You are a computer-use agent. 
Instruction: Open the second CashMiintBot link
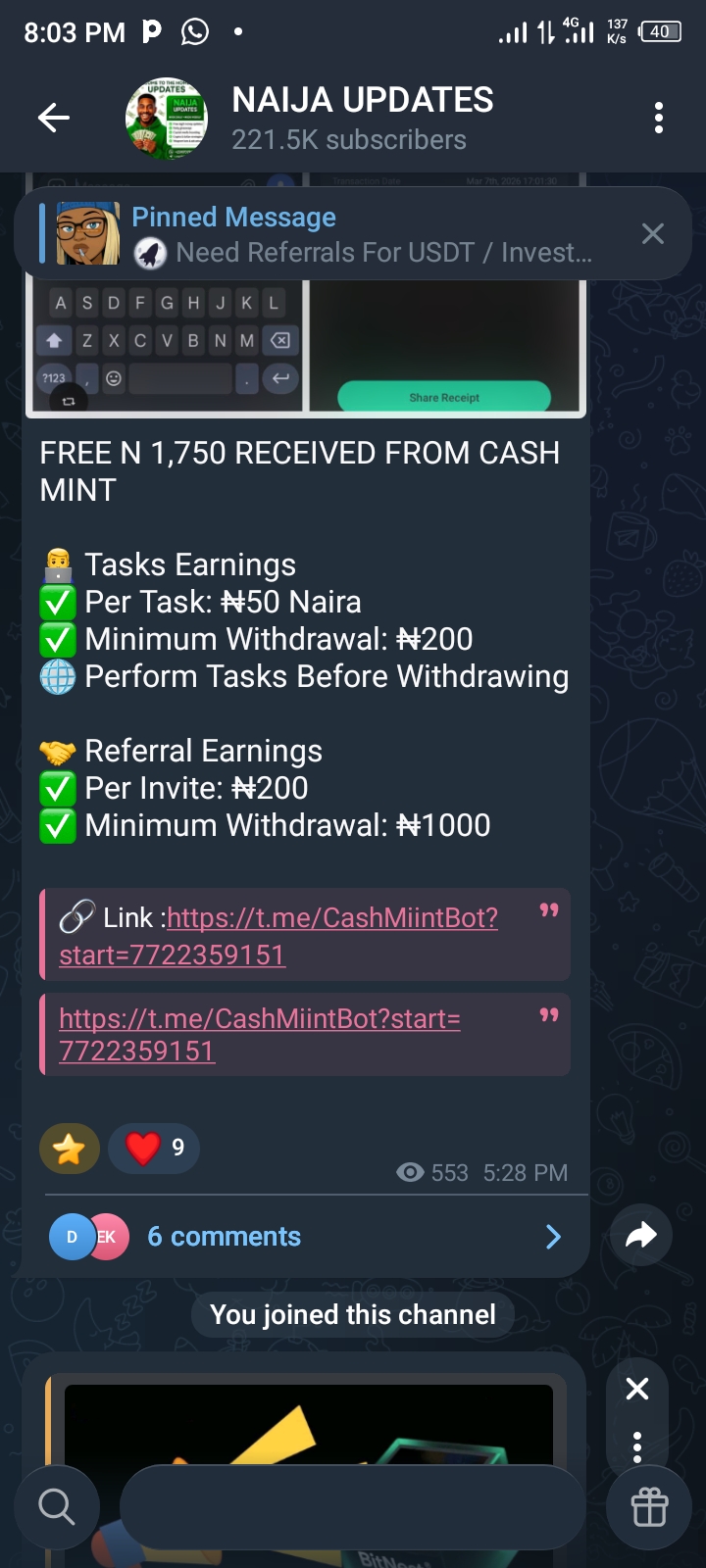click(x=259, y=1020)
